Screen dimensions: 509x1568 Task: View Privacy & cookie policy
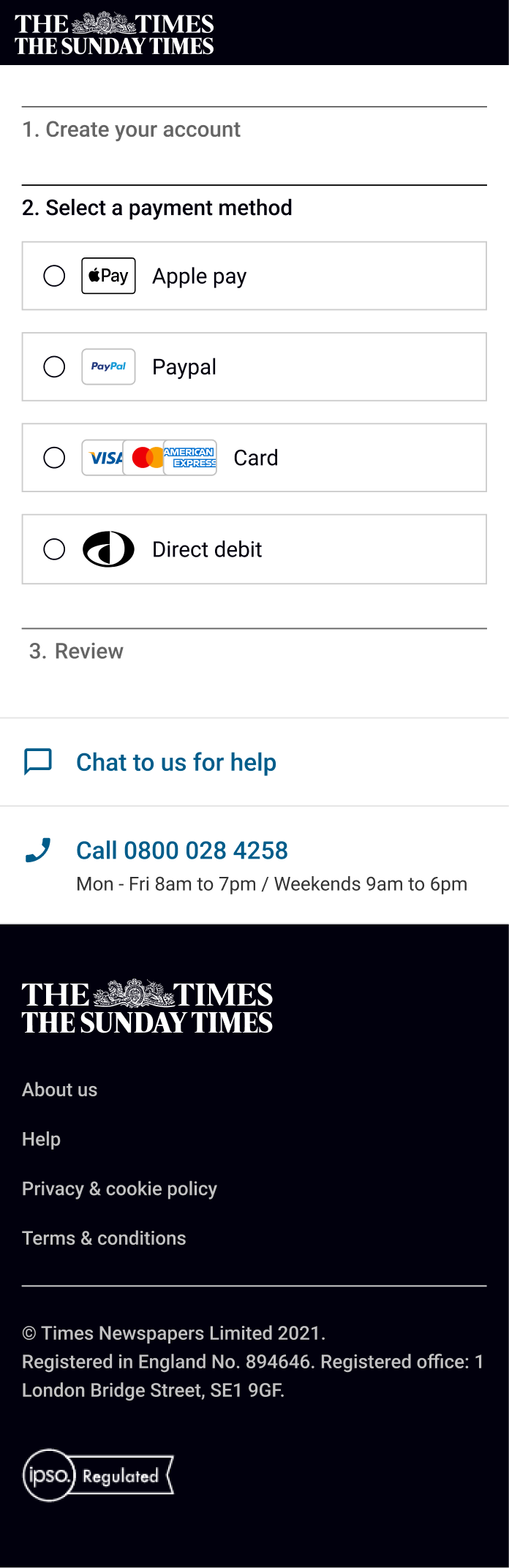[x=119, y=1188]
